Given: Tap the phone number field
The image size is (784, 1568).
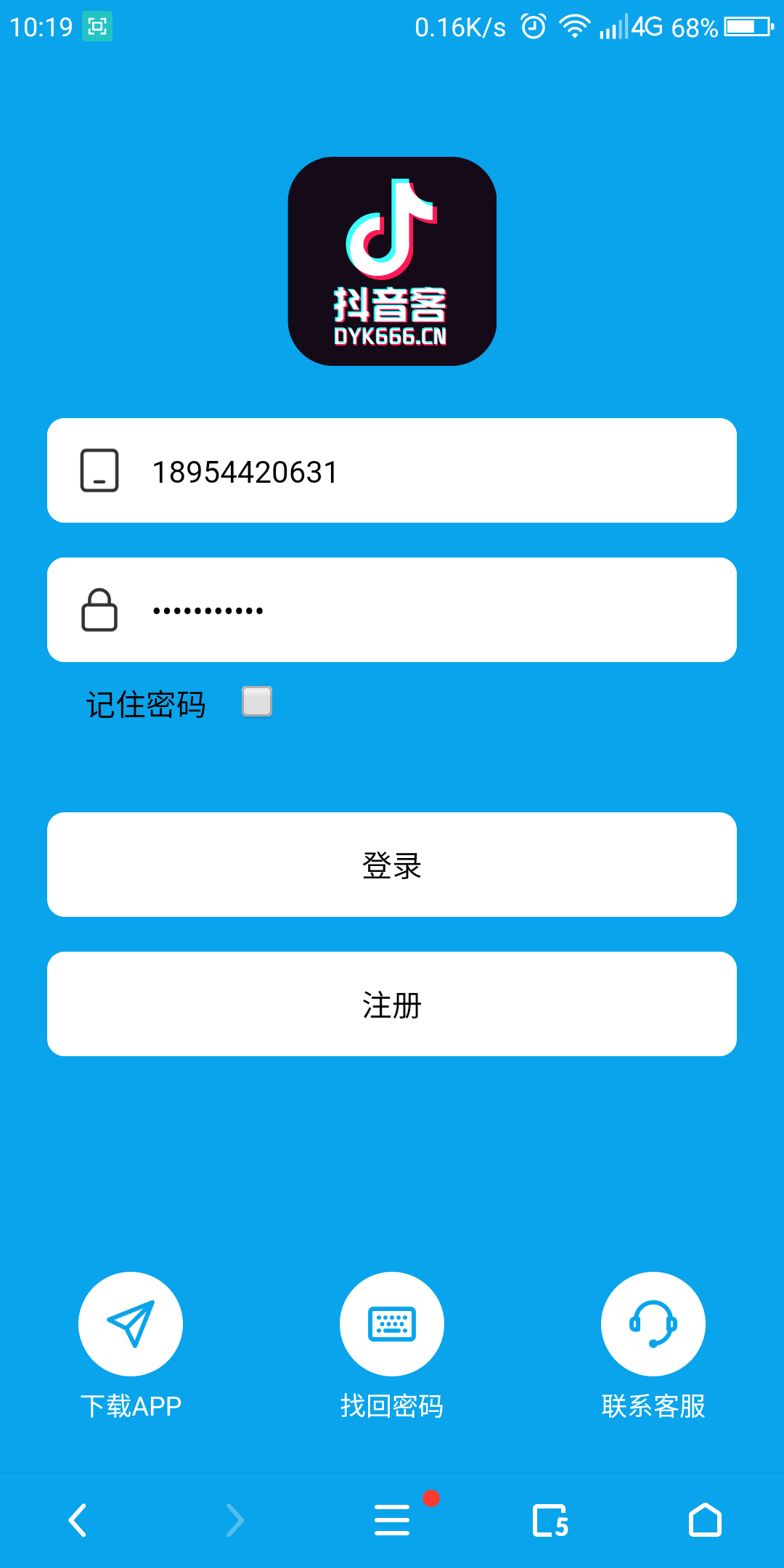Looking at the screenshot, I should pyautogui.click(x=392, y=470).
